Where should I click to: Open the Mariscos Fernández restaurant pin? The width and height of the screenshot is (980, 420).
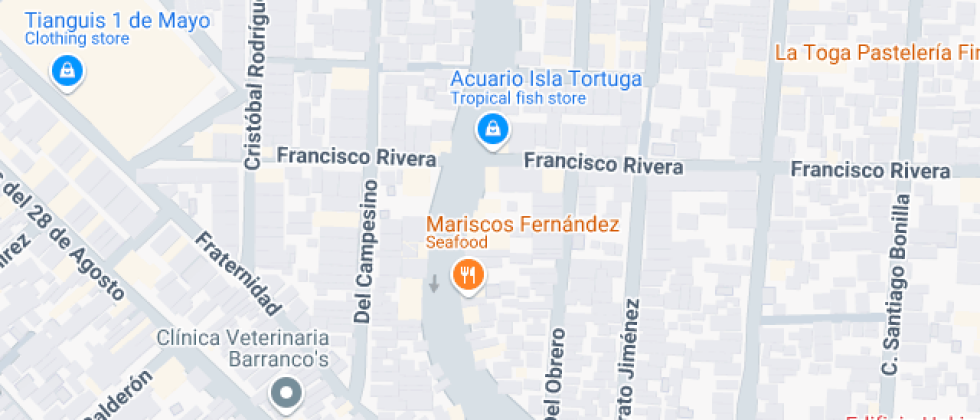pyautogui.click(x=467, y=273)
